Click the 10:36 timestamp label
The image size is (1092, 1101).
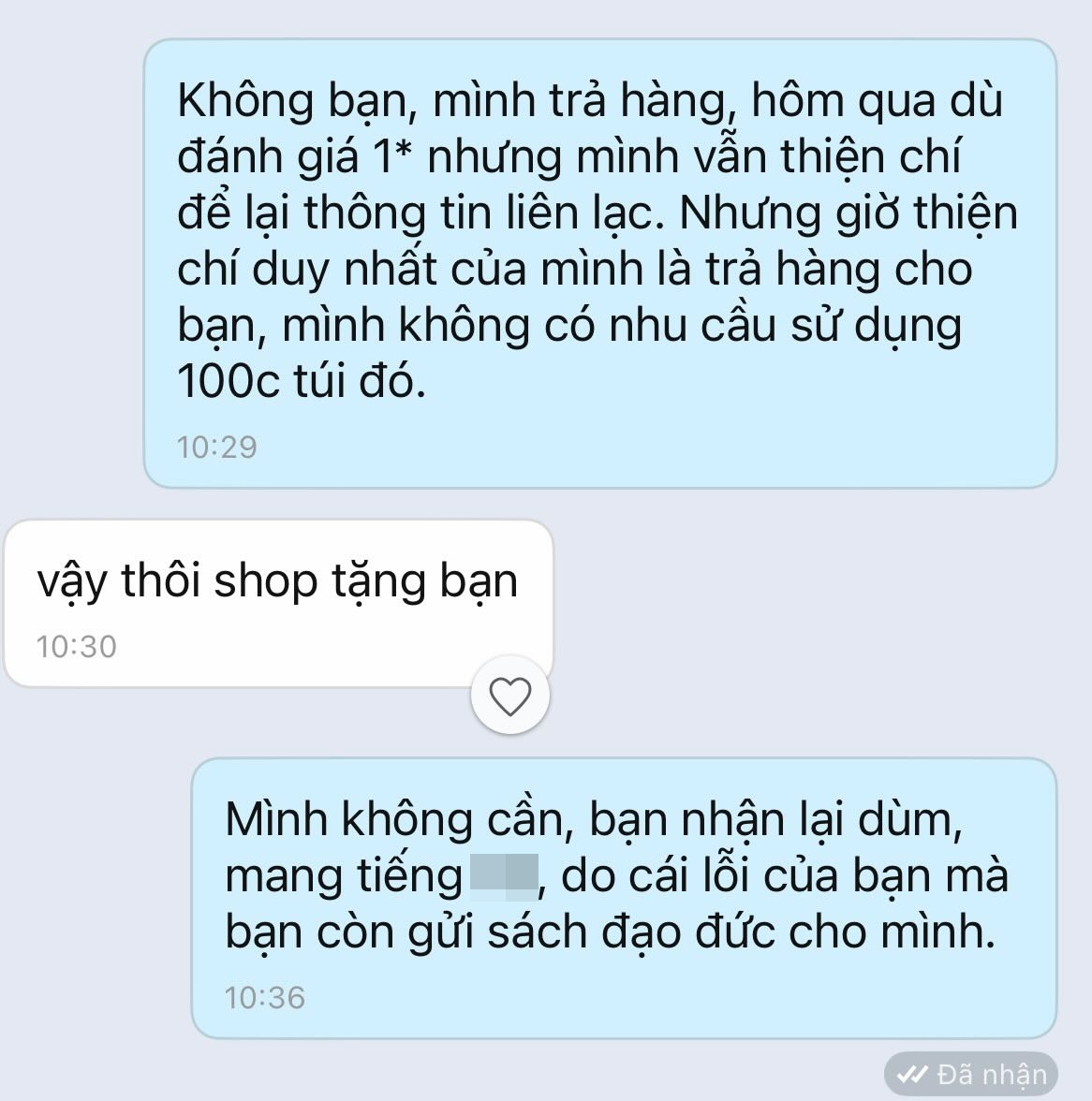[266, 998]
